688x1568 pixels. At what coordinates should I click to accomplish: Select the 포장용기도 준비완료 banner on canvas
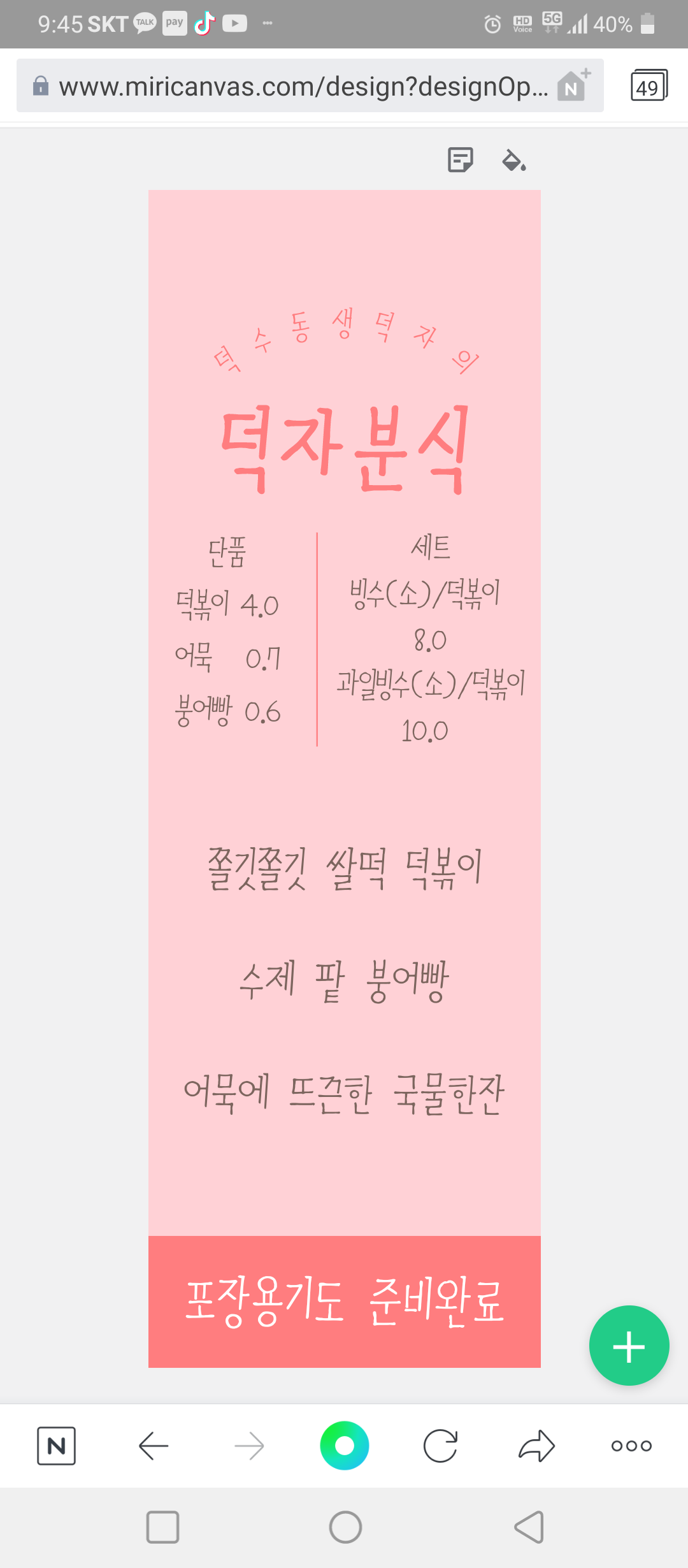coord(345,1302)
